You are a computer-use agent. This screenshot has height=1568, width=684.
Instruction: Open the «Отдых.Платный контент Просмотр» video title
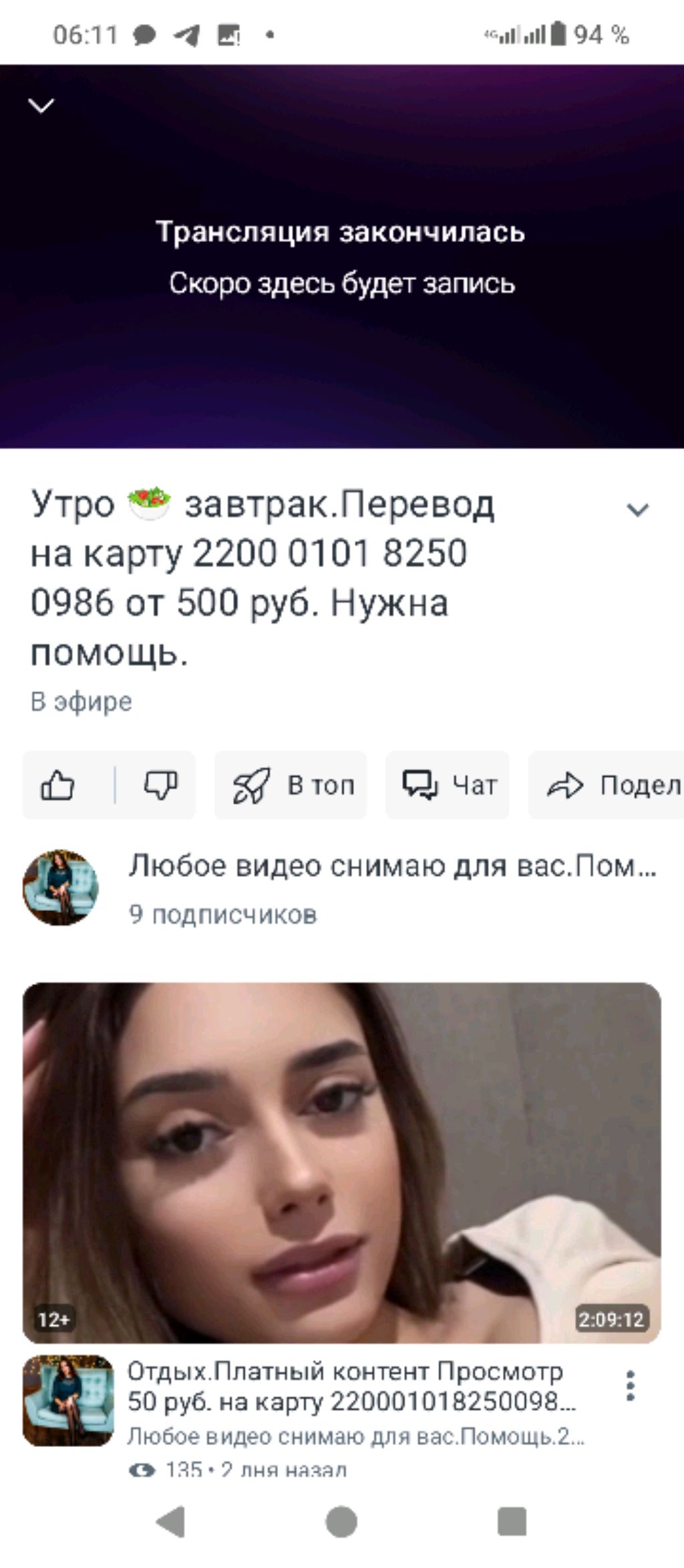(351, 1386)
